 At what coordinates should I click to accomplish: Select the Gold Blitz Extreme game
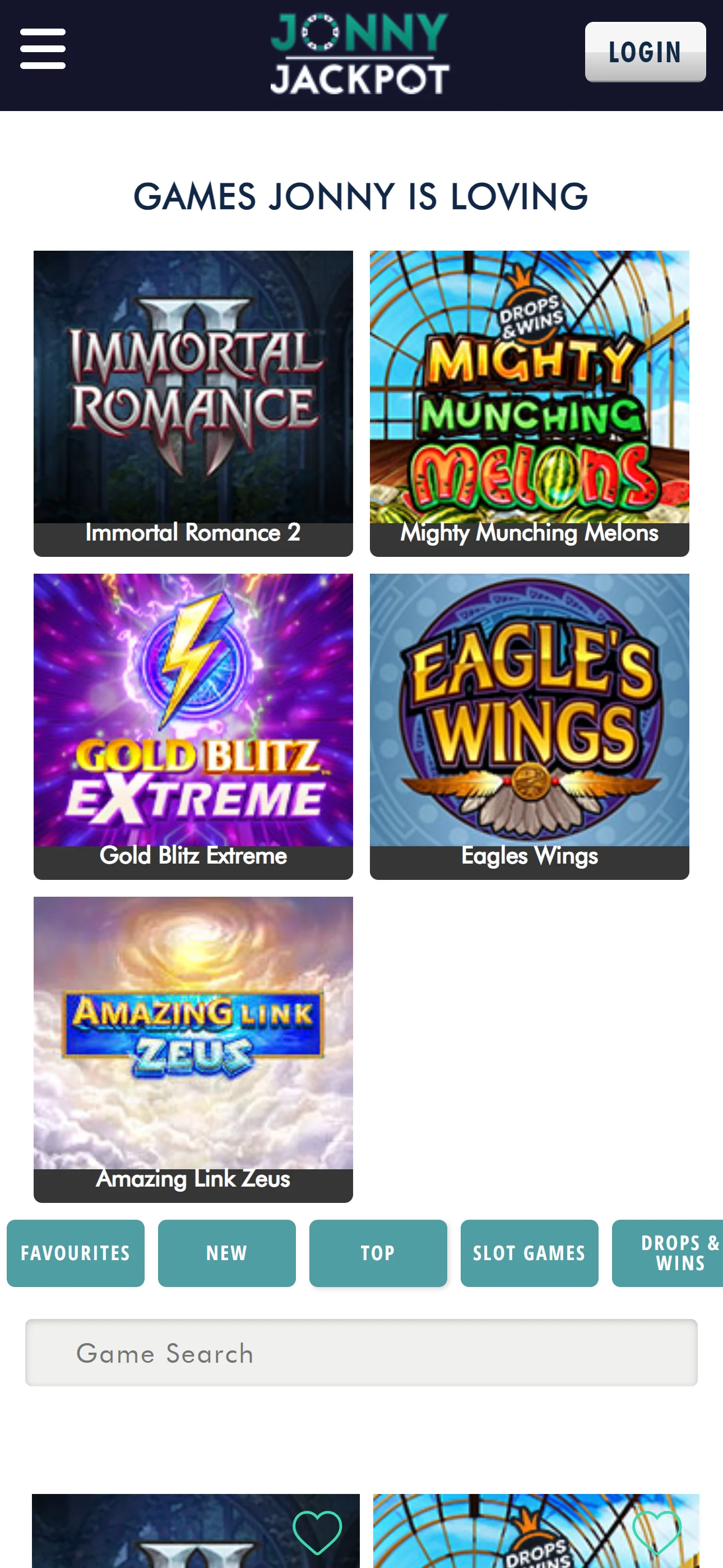(x=193, y=725)
